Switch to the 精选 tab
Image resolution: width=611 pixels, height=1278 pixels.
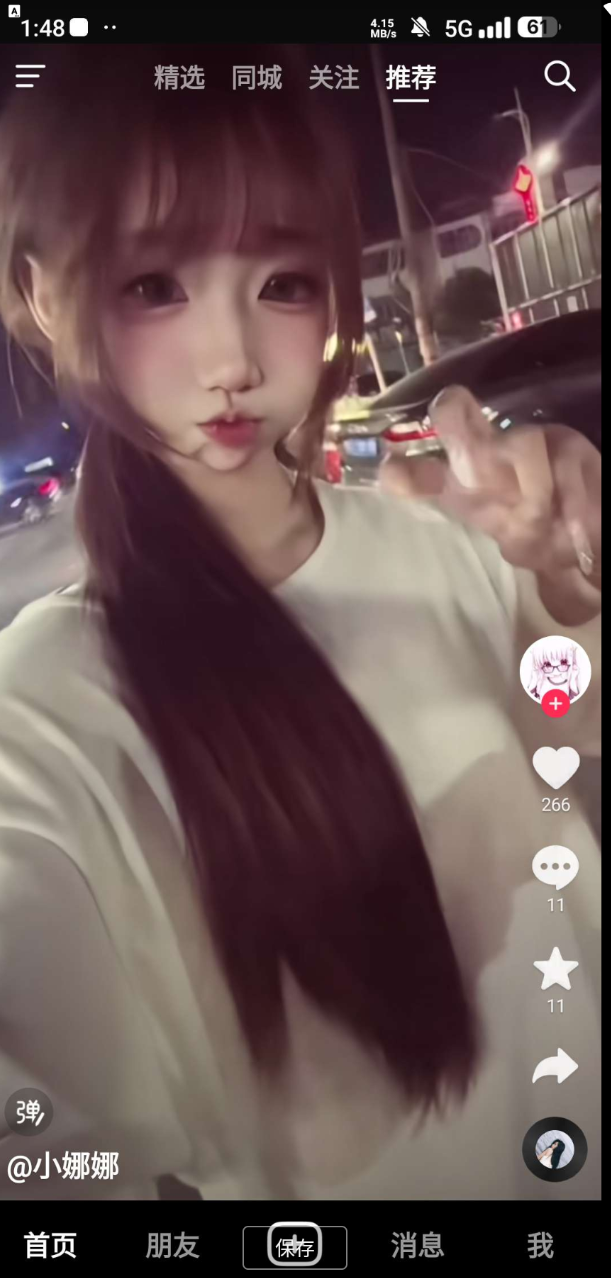click(179, 77)
